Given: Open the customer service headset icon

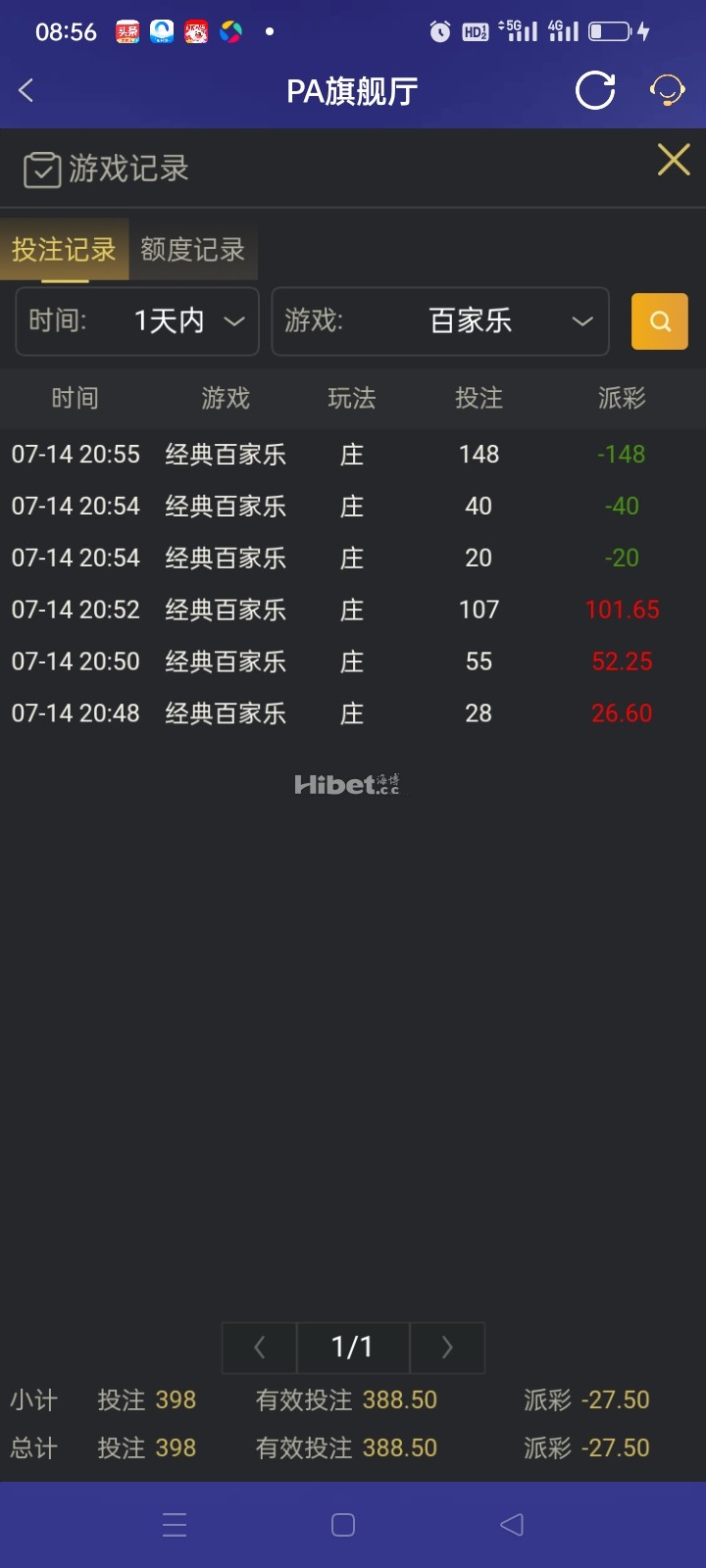Looking at the screenshot, I should (x=667, y=90).
